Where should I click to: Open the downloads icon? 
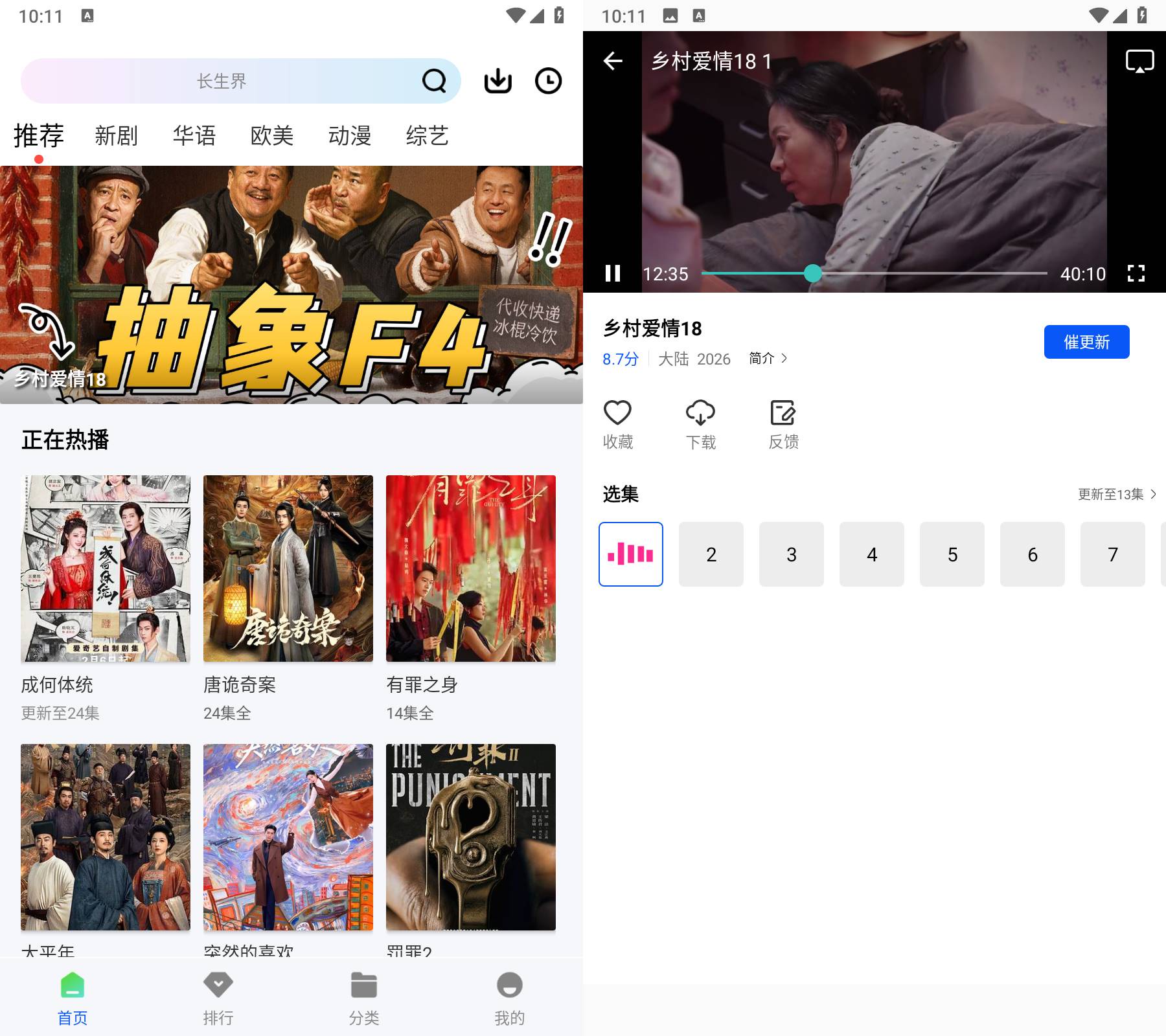click(x=497, y=81)
